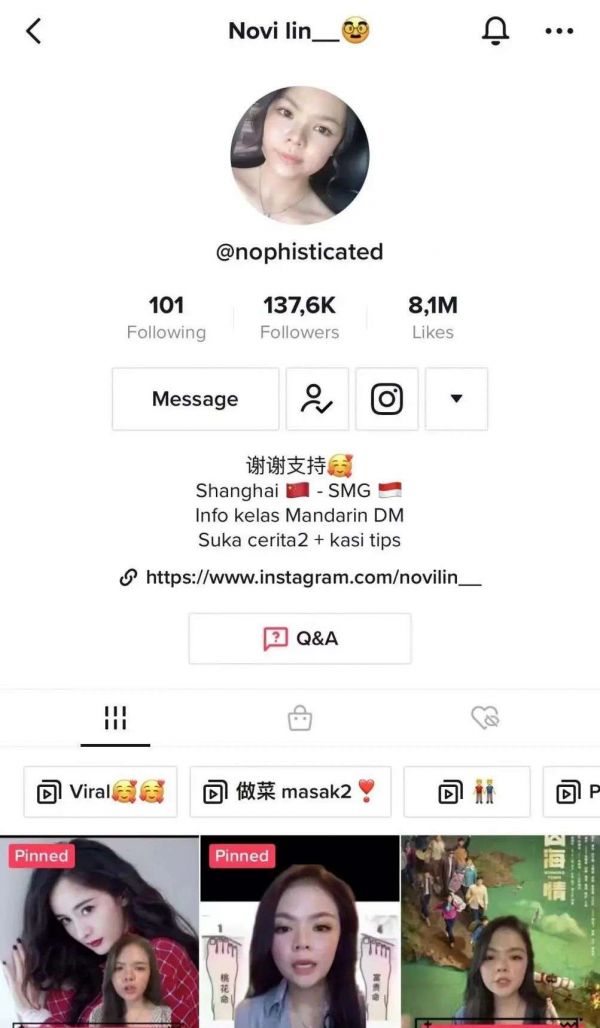Open the Q&A section
The width and height of the screenshot is (600, 1028).
click(x=300, y=638)
